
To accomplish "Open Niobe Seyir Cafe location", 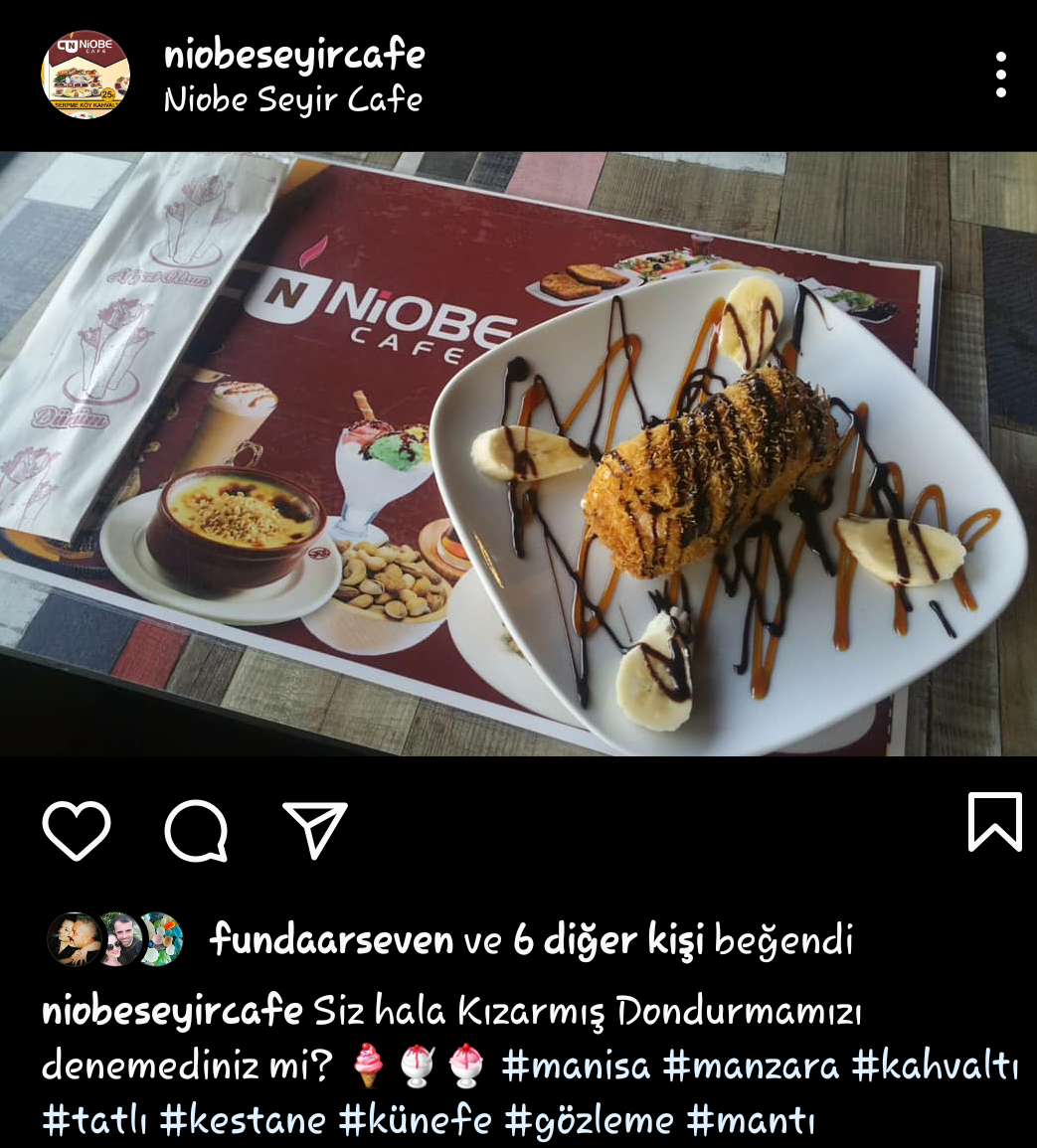I will [293, 100].
